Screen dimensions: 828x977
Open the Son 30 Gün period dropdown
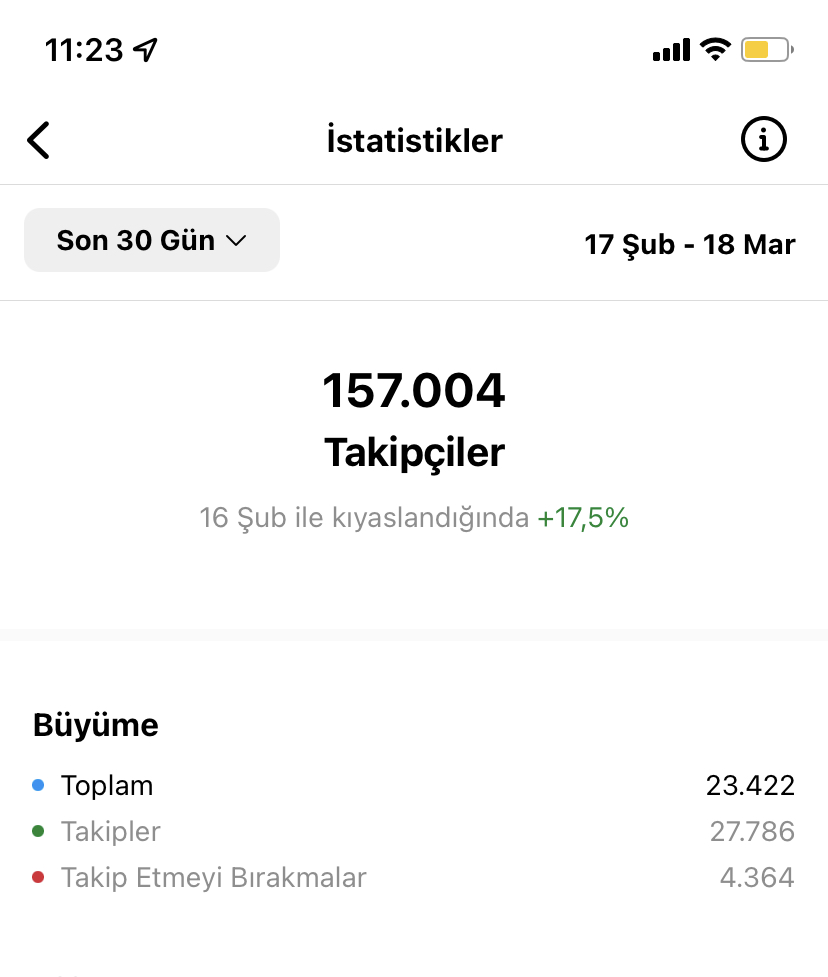click(x=151, y=240)
